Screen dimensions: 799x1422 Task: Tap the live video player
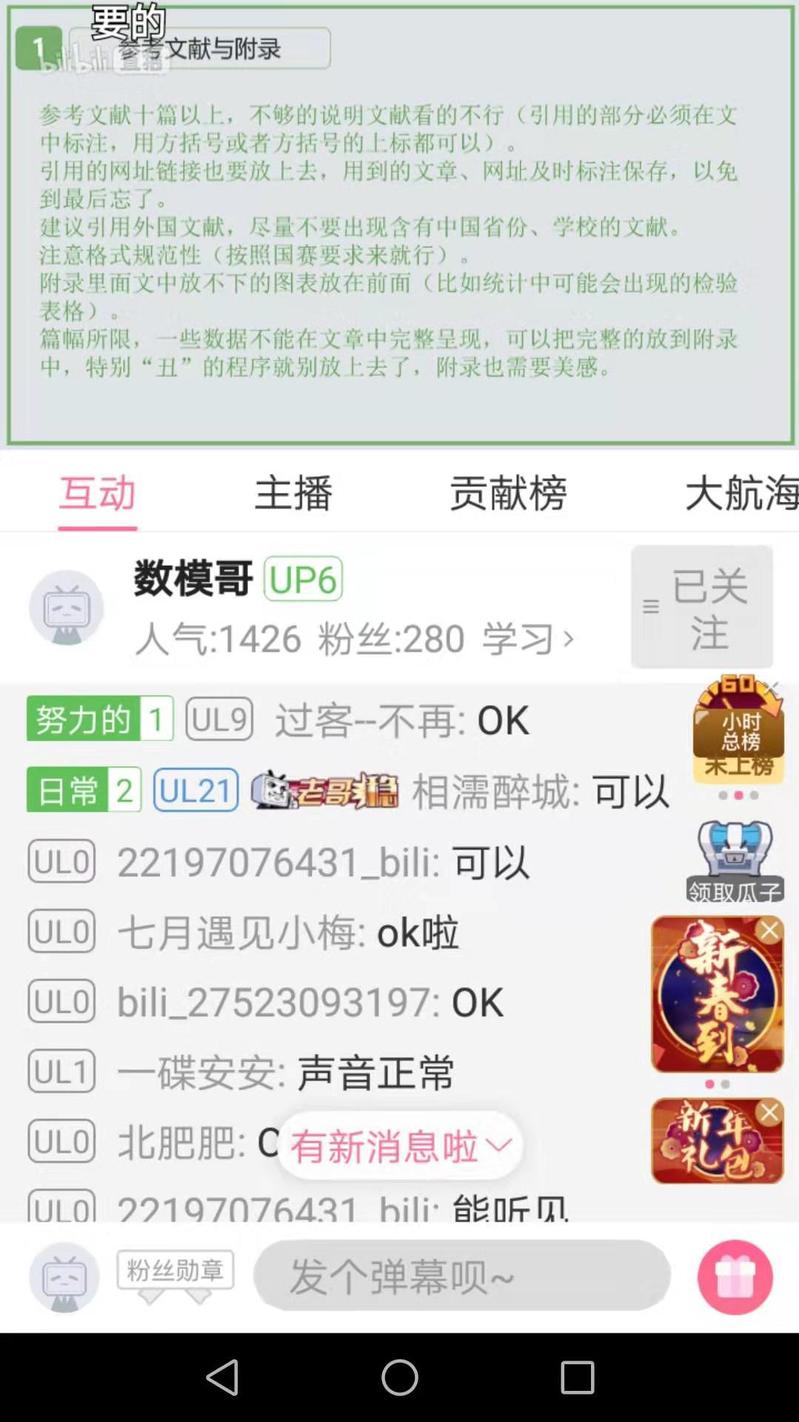click(400, 225)
